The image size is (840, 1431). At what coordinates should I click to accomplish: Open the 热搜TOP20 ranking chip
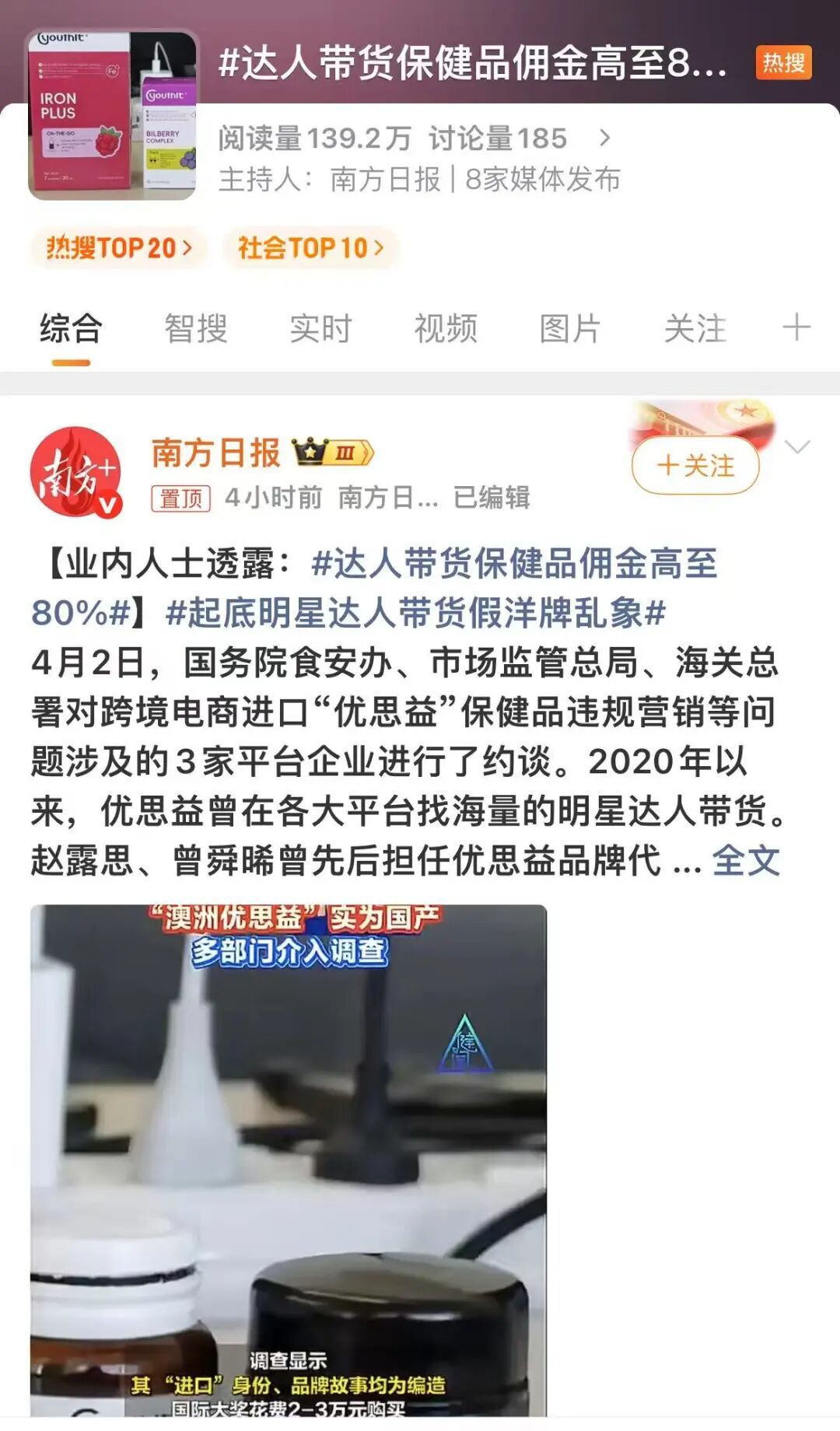click(118, 248)
